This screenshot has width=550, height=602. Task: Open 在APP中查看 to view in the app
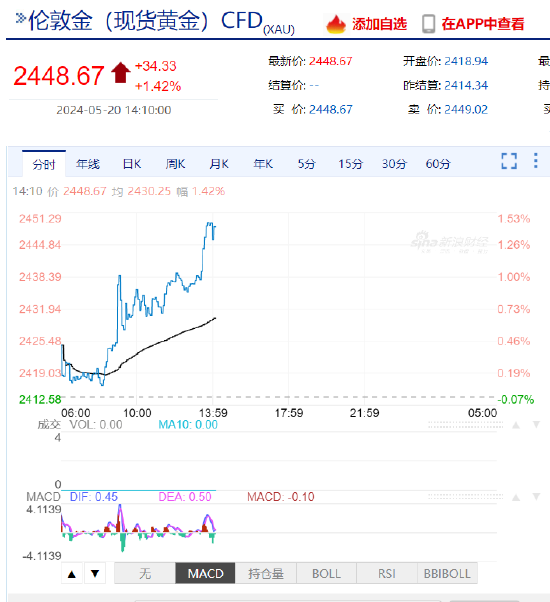[473, 24]
